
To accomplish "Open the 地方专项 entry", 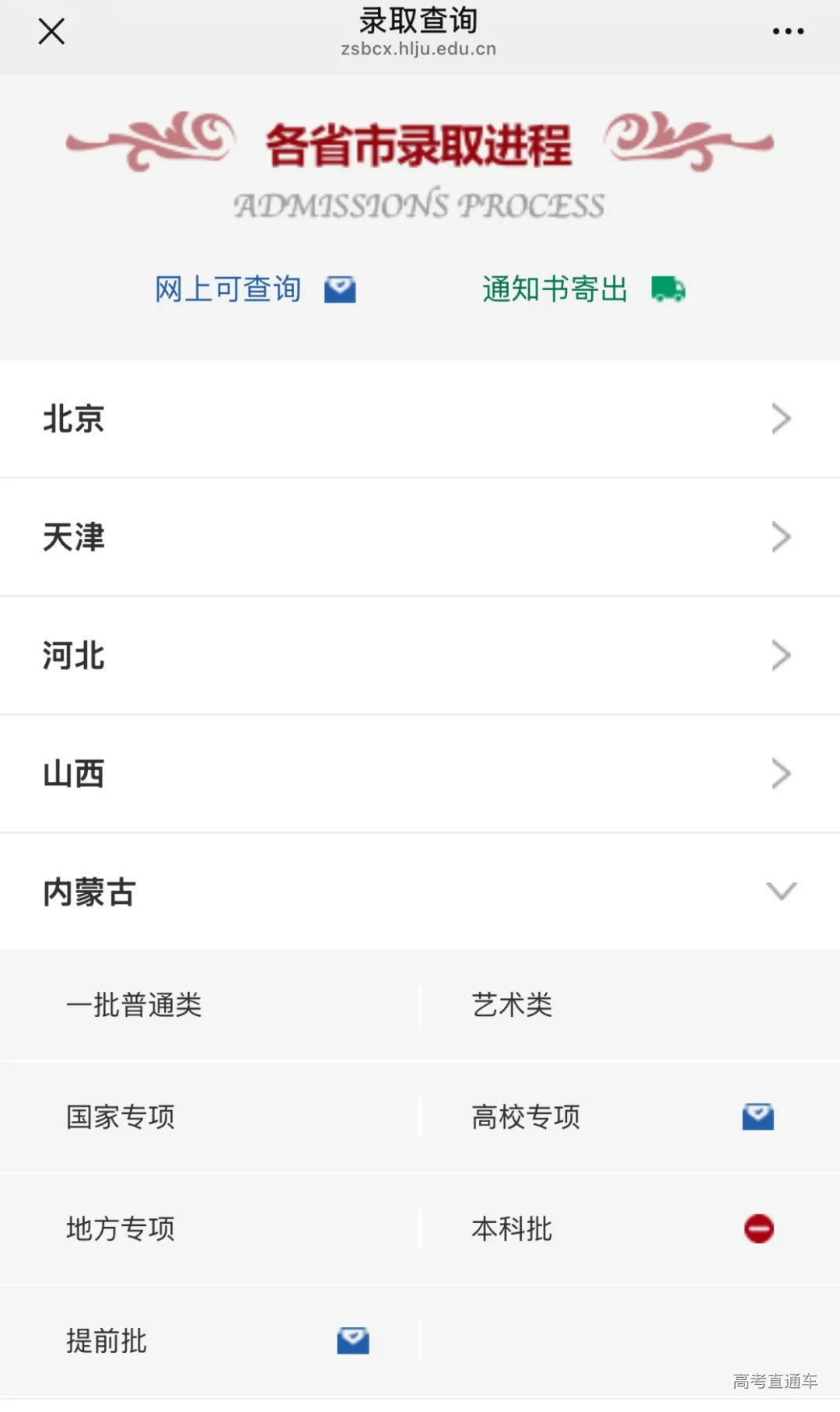I will (121, 1229).
